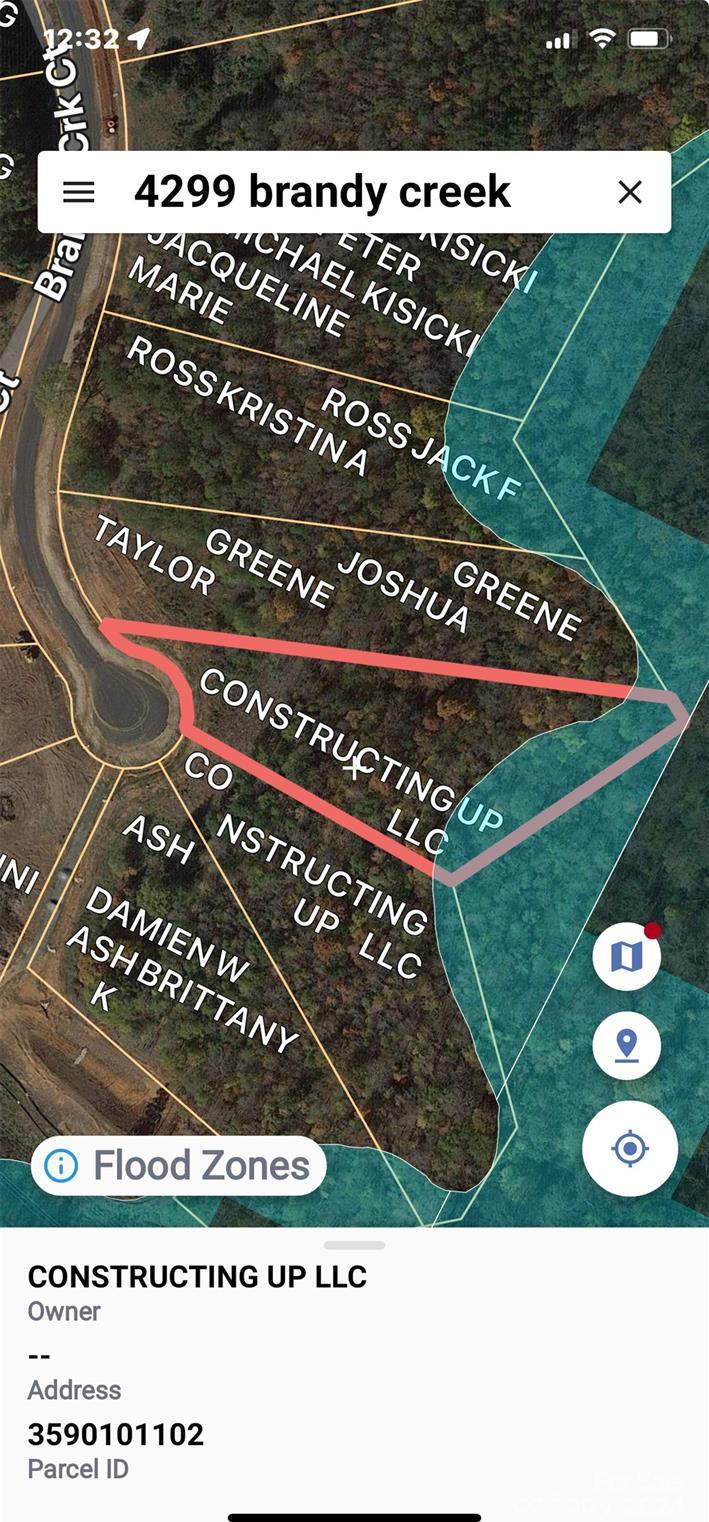Expand the parcel details sheet handle
The width and height of the screenshot is (709, 1522).
coord(354,1245)
